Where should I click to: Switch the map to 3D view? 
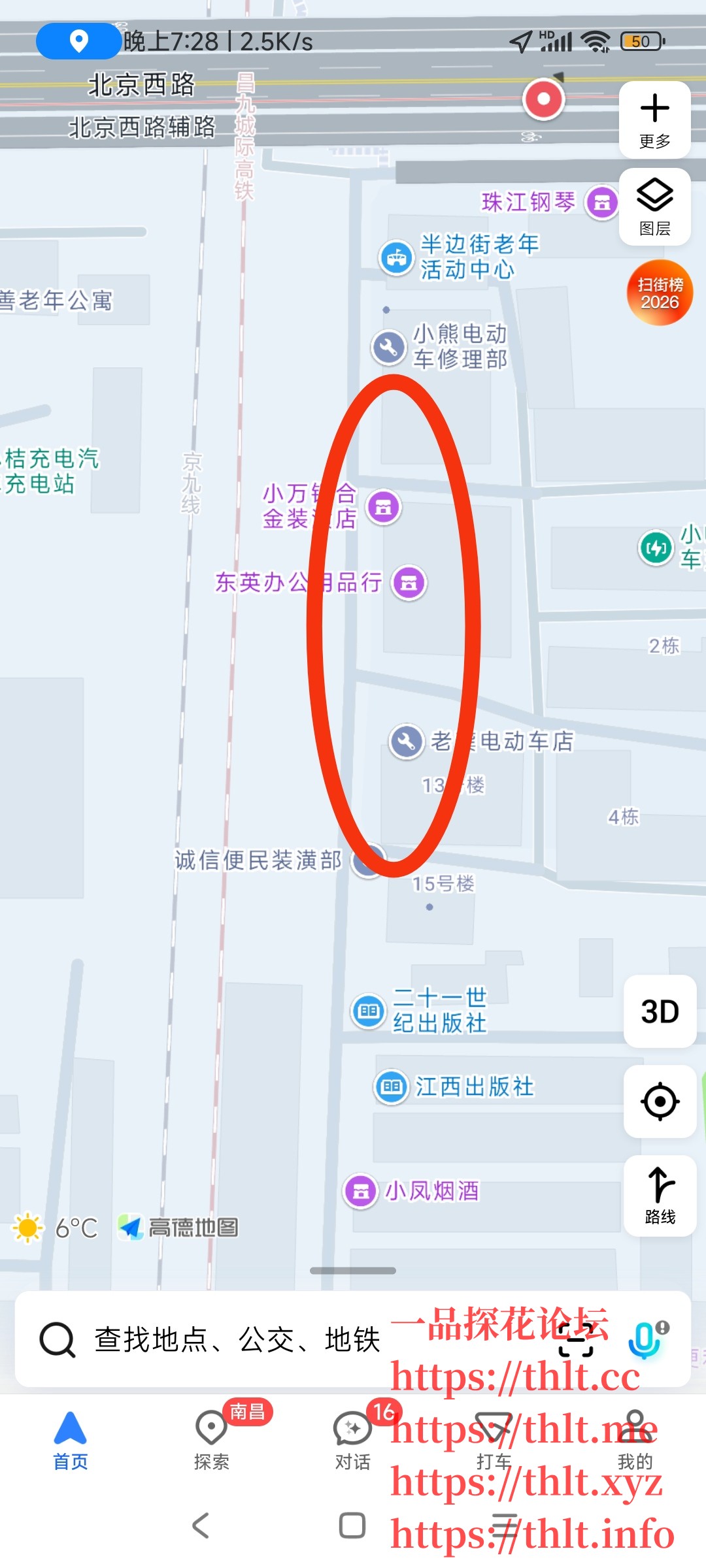pyautogui.click(x=660, y=1011)
